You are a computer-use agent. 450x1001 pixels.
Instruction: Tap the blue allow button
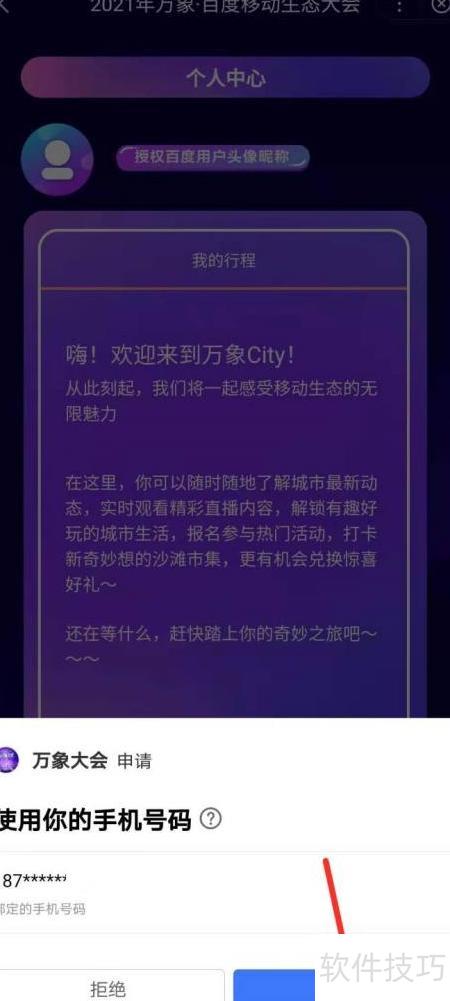(274, 986)
